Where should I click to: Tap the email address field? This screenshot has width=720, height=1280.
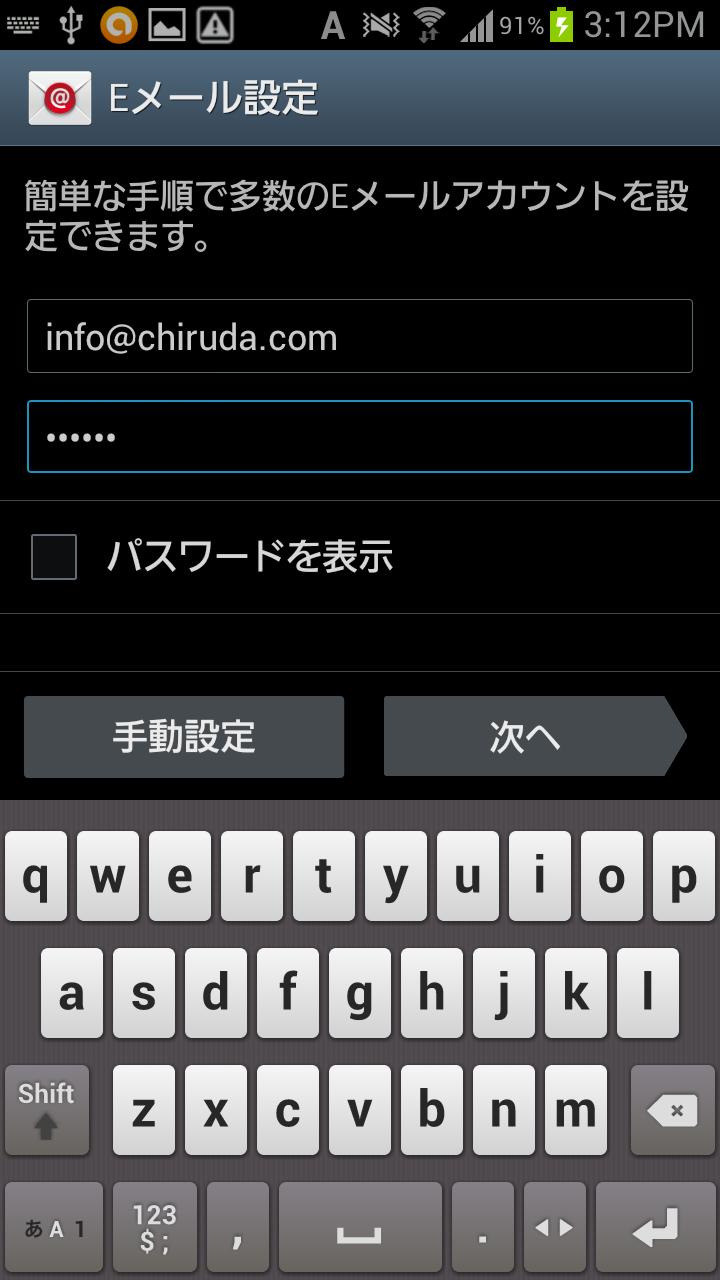point(360,336)
